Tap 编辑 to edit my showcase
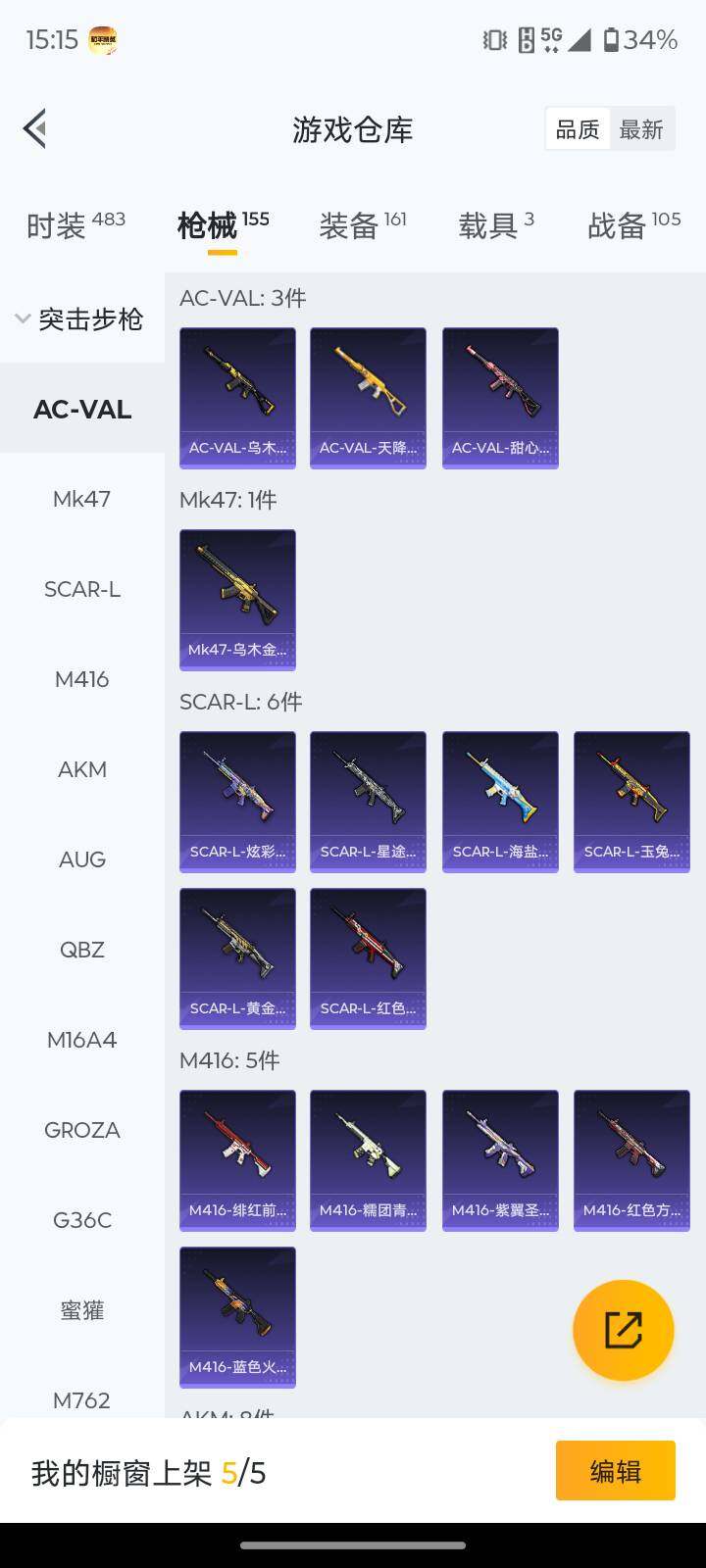Screen dimensions: 706x1568 pos(615,1470)
